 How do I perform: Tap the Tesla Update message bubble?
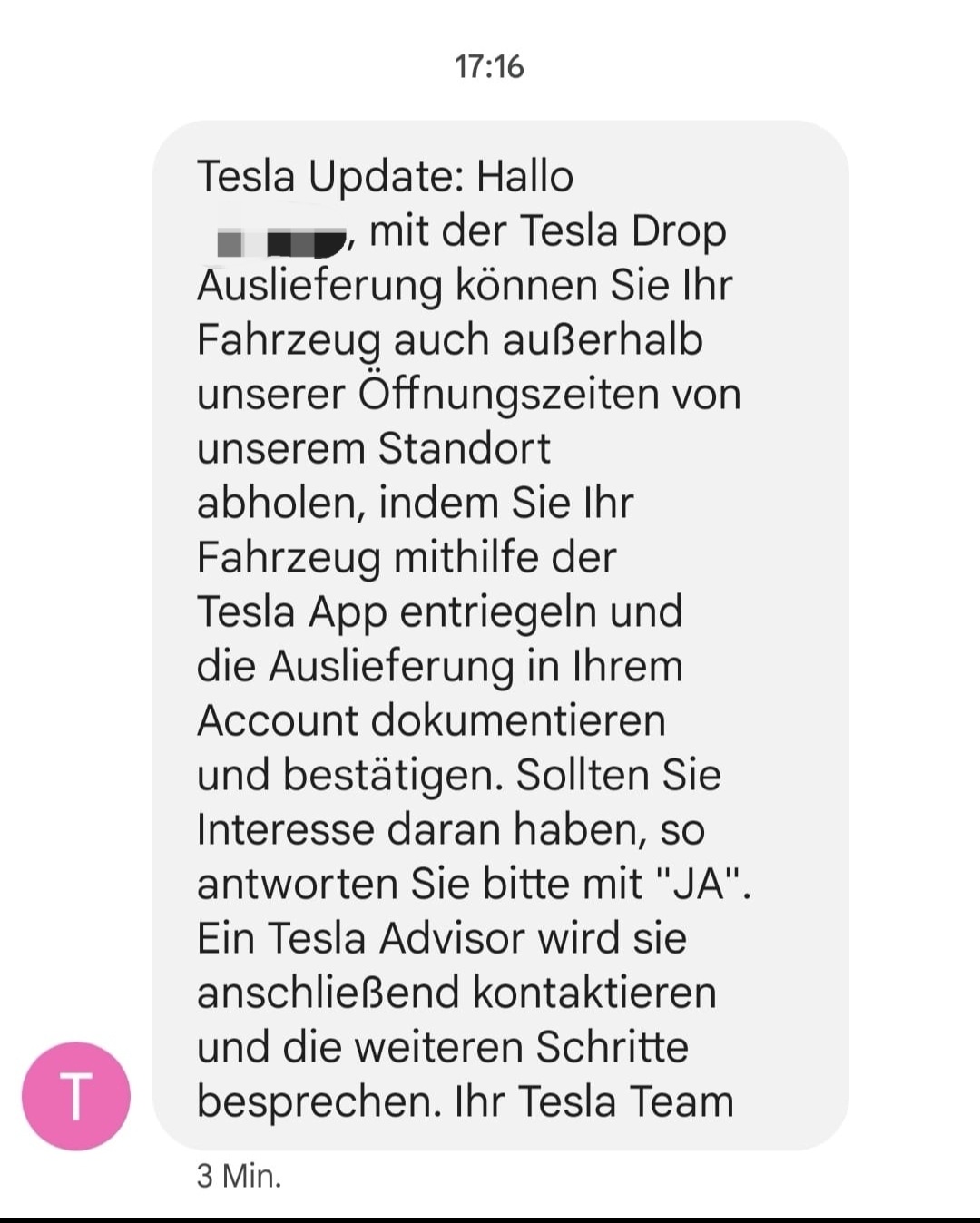pyautogui.click(x=500, y=635)
